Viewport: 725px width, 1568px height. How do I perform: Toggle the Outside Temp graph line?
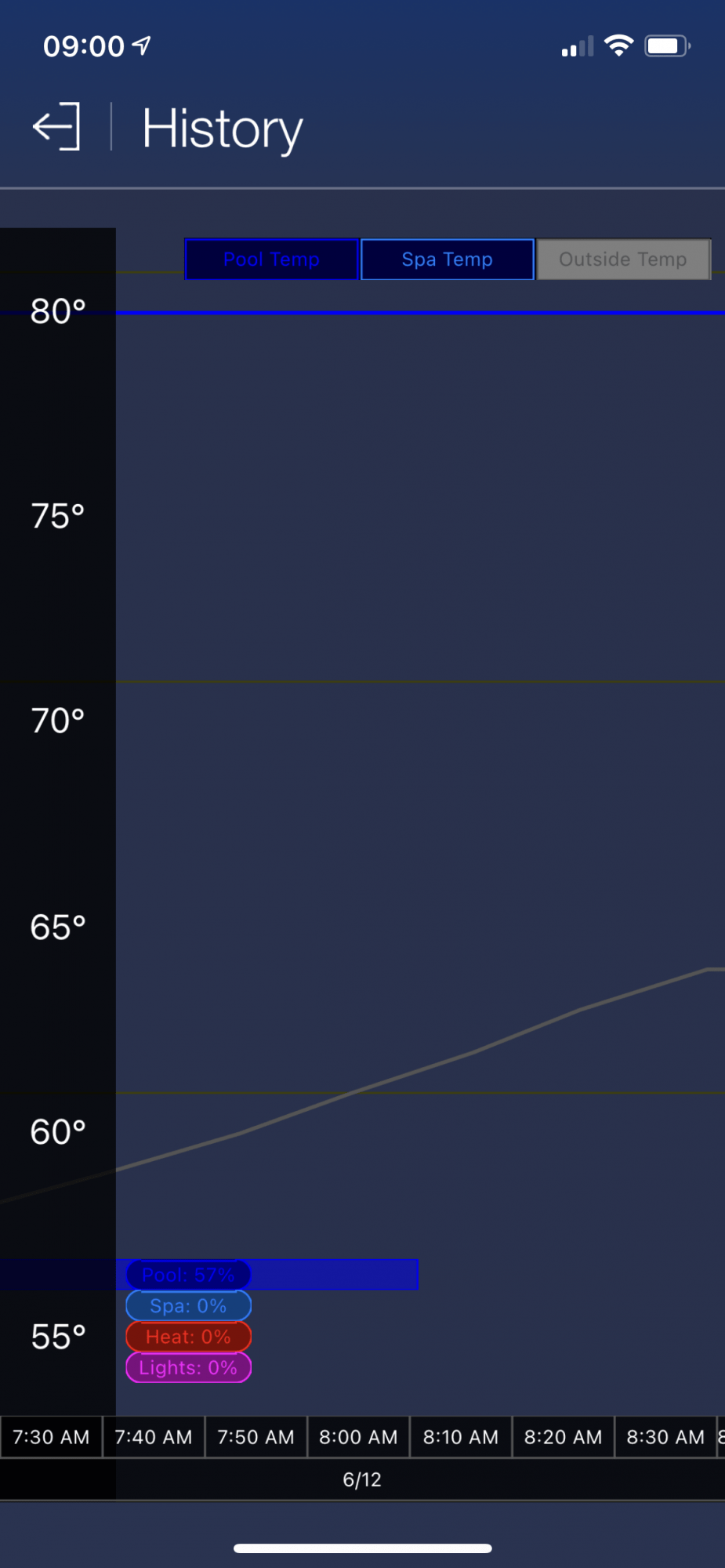(x=623, y=260)
